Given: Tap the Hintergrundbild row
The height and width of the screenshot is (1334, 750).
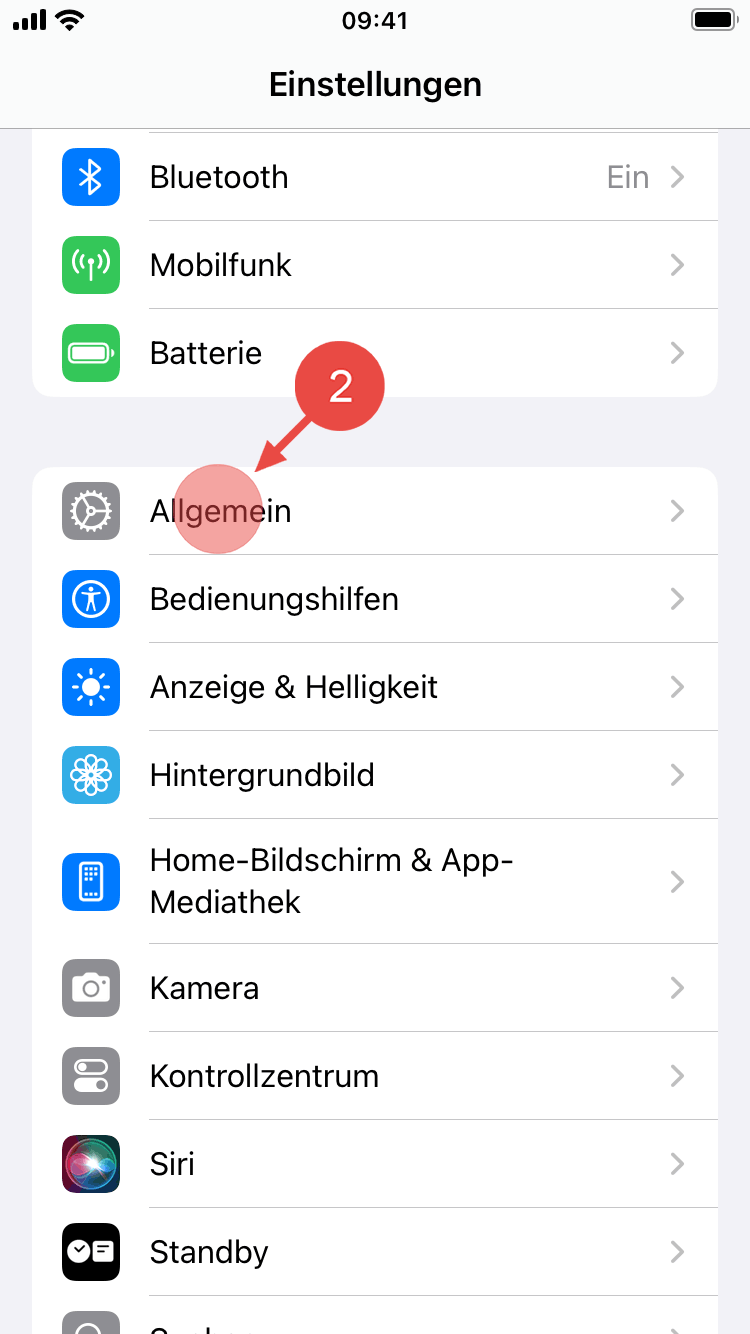Looking at the screenshot, I should coord(375,775).
